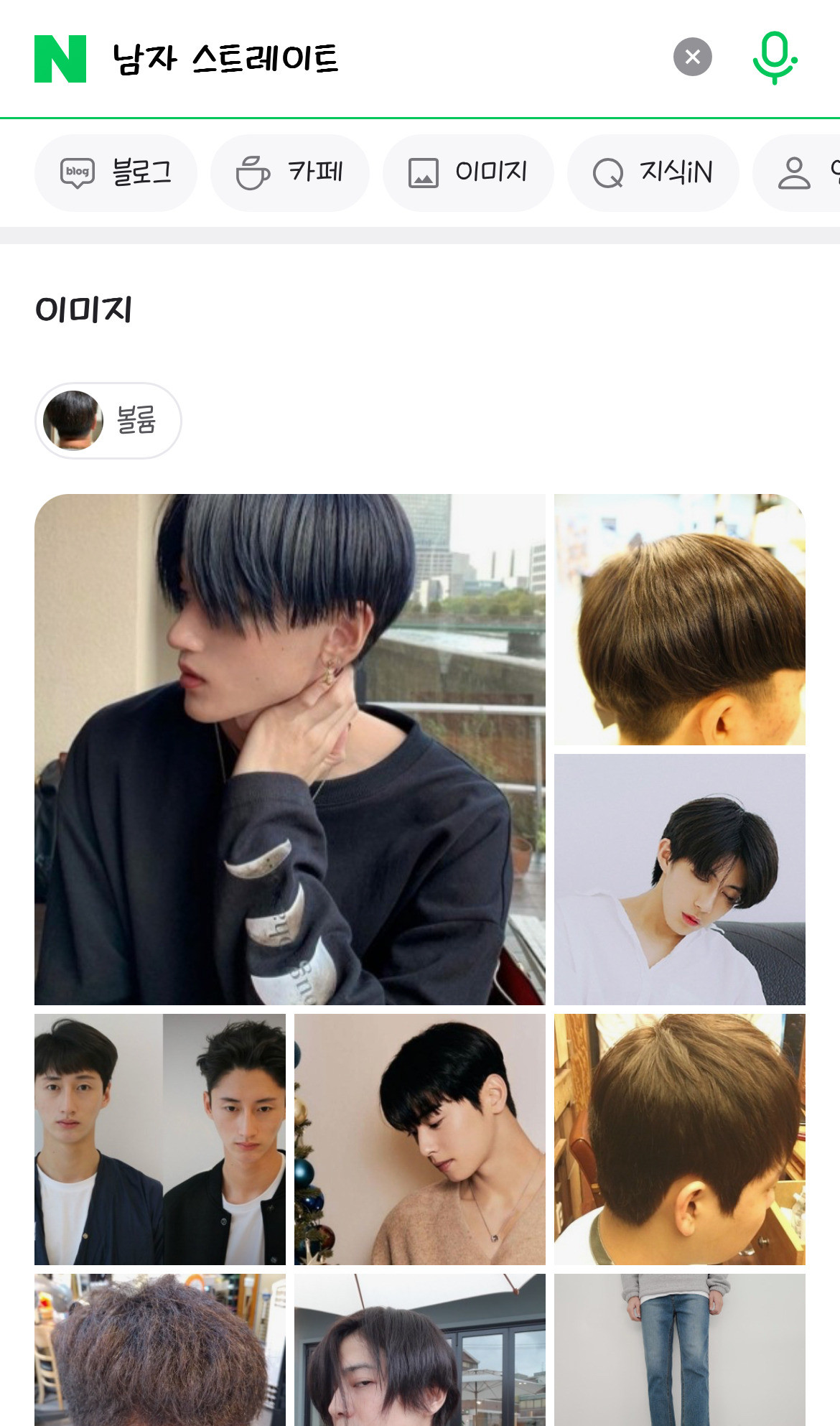The height and width of the screenshot is (1426, 840).
Task: Open the blue jeans image
Action: (x=679, y=1350)
